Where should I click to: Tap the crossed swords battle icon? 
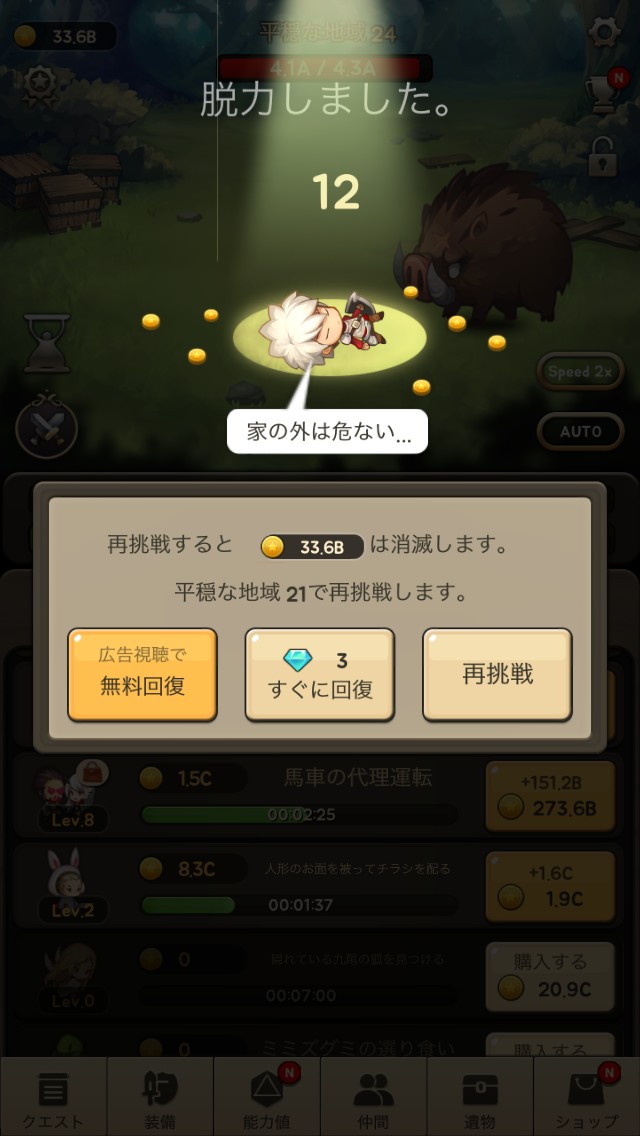(46, 430)
